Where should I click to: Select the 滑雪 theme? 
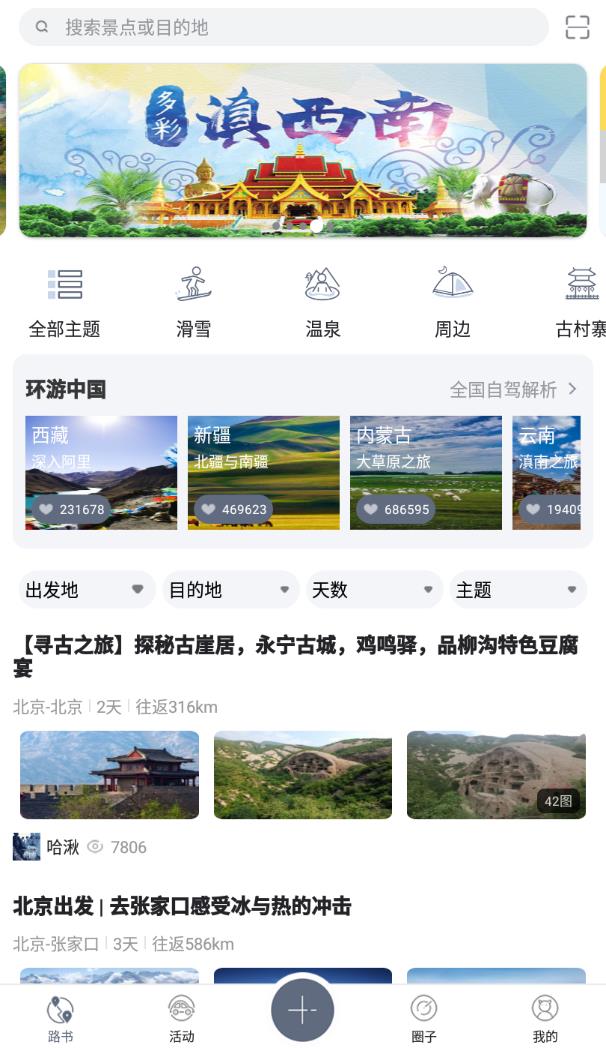coord(193,301)
